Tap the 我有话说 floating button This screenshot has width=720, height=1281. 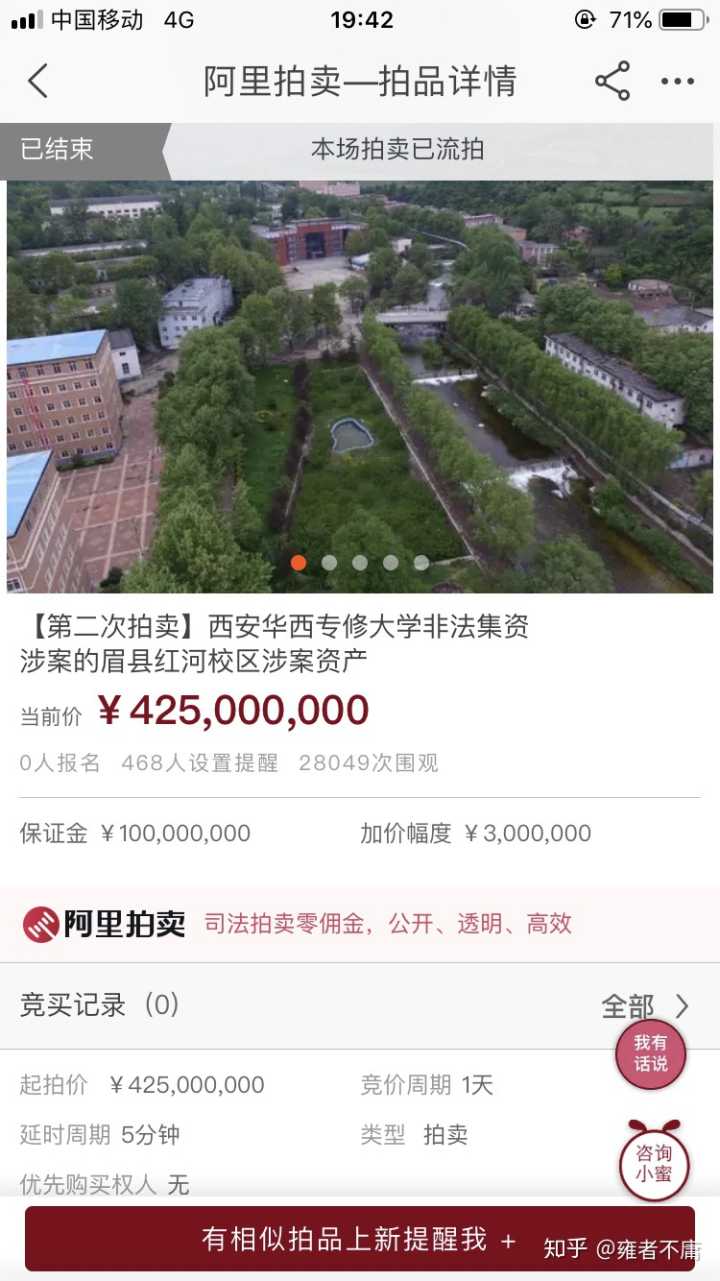[x=651, y=1054]
